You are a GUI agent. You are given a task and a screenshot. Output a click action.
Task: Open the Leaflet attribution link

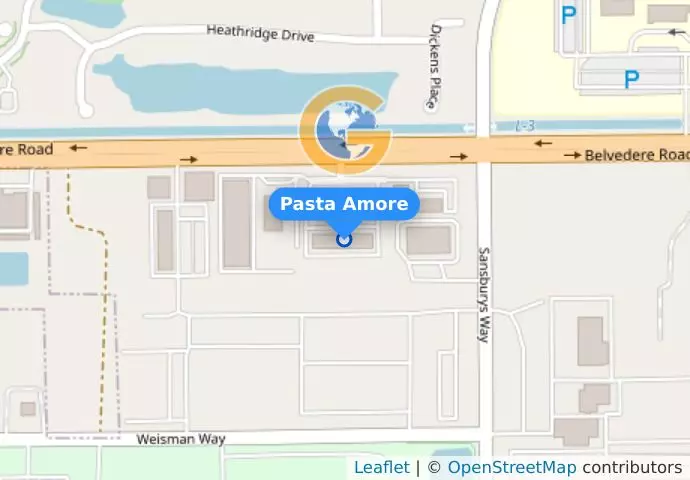[381, 467]
